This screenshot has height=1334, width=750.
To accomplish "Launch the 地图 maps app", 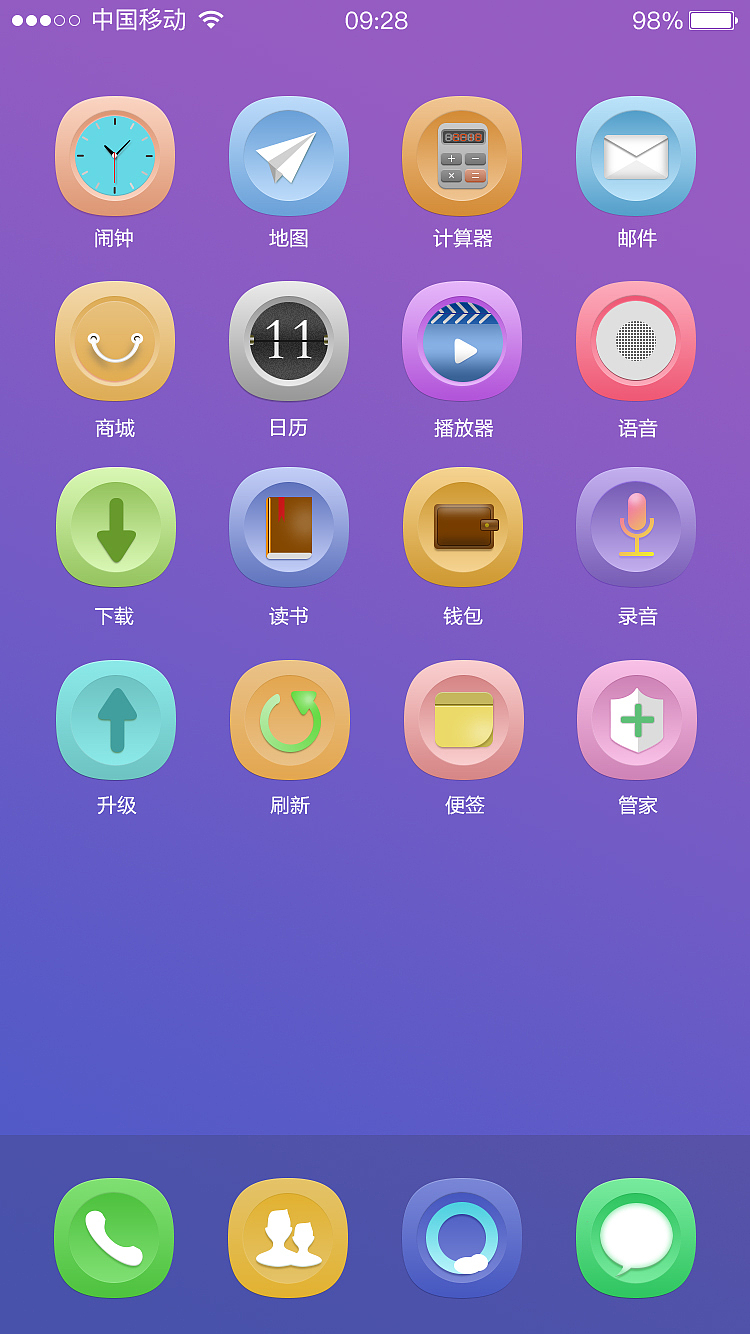I will click(x=289, y=156).
